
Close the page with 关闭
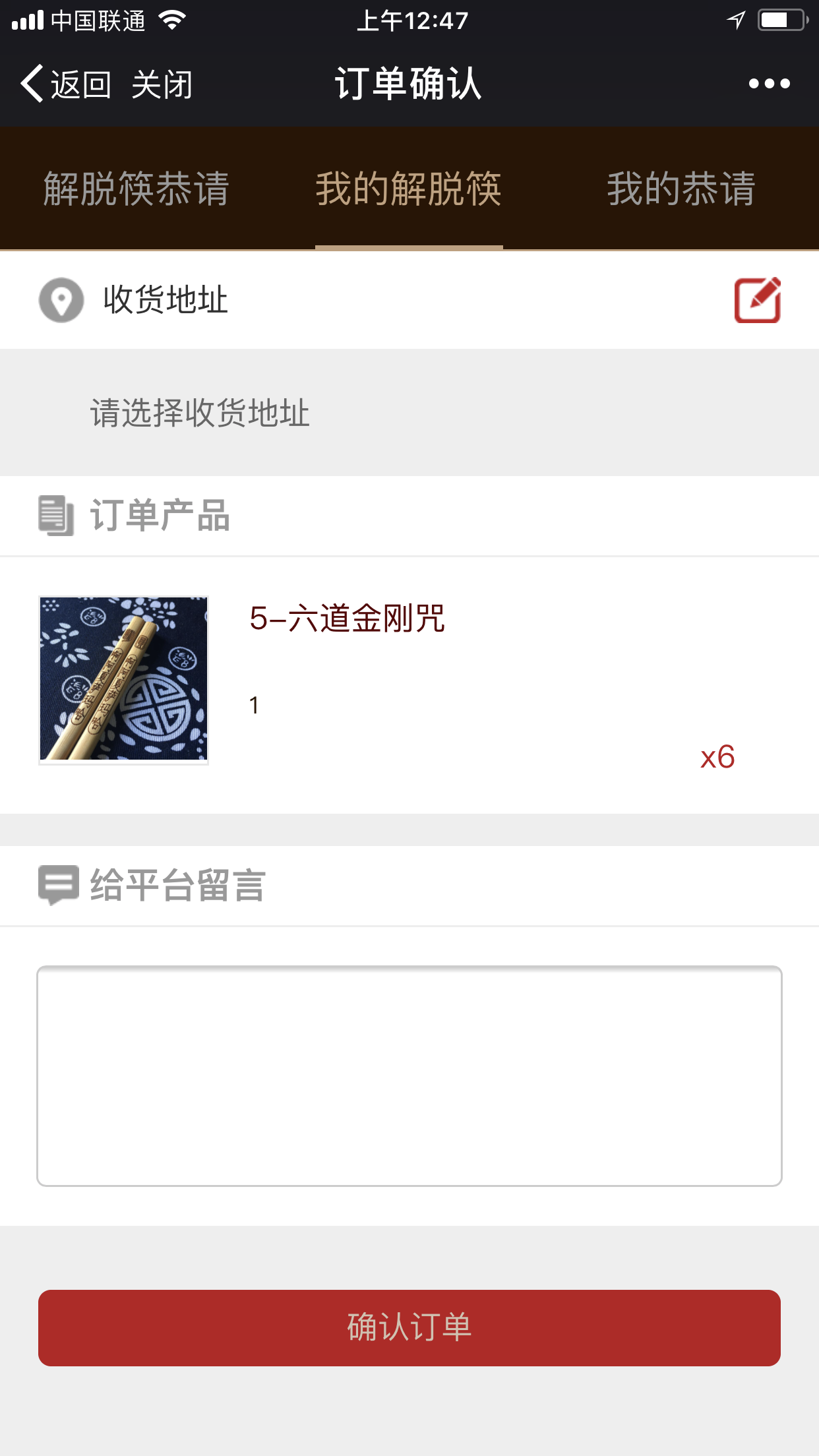162,84
